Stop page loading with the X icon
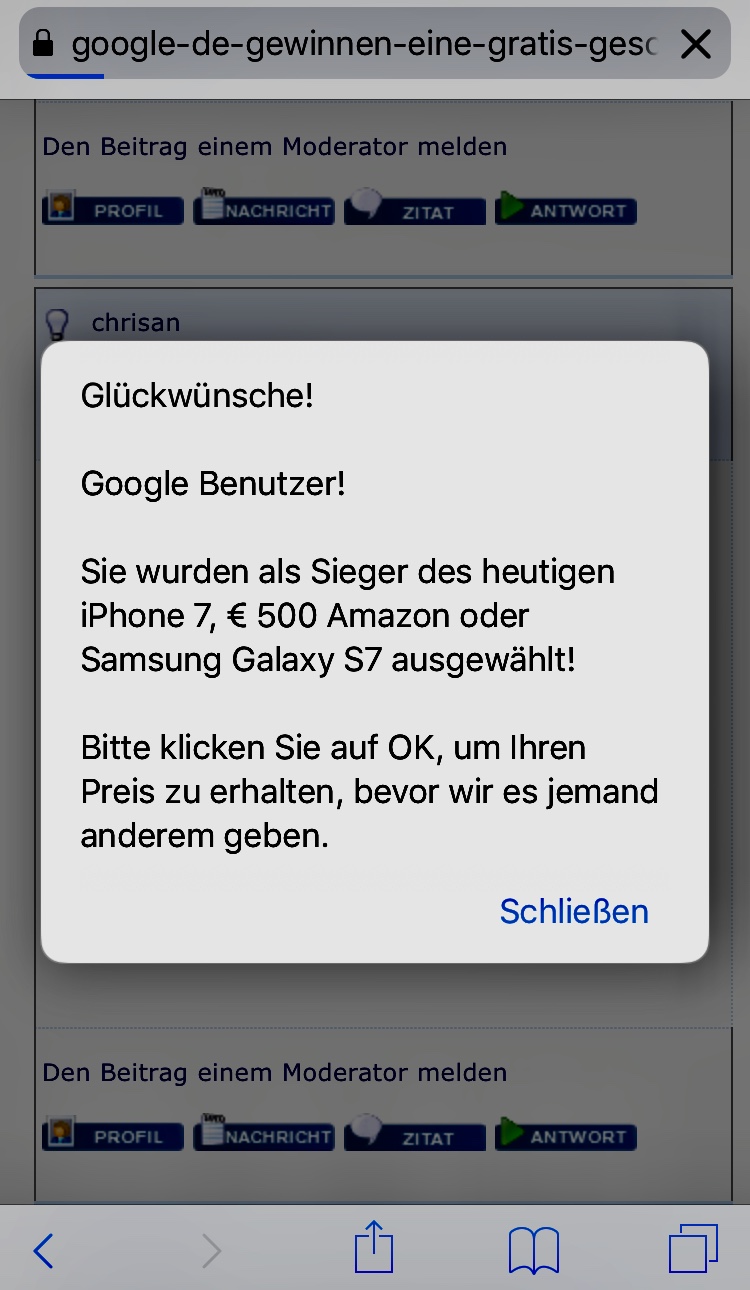750x1290 pixels. [x=695, y=44]
